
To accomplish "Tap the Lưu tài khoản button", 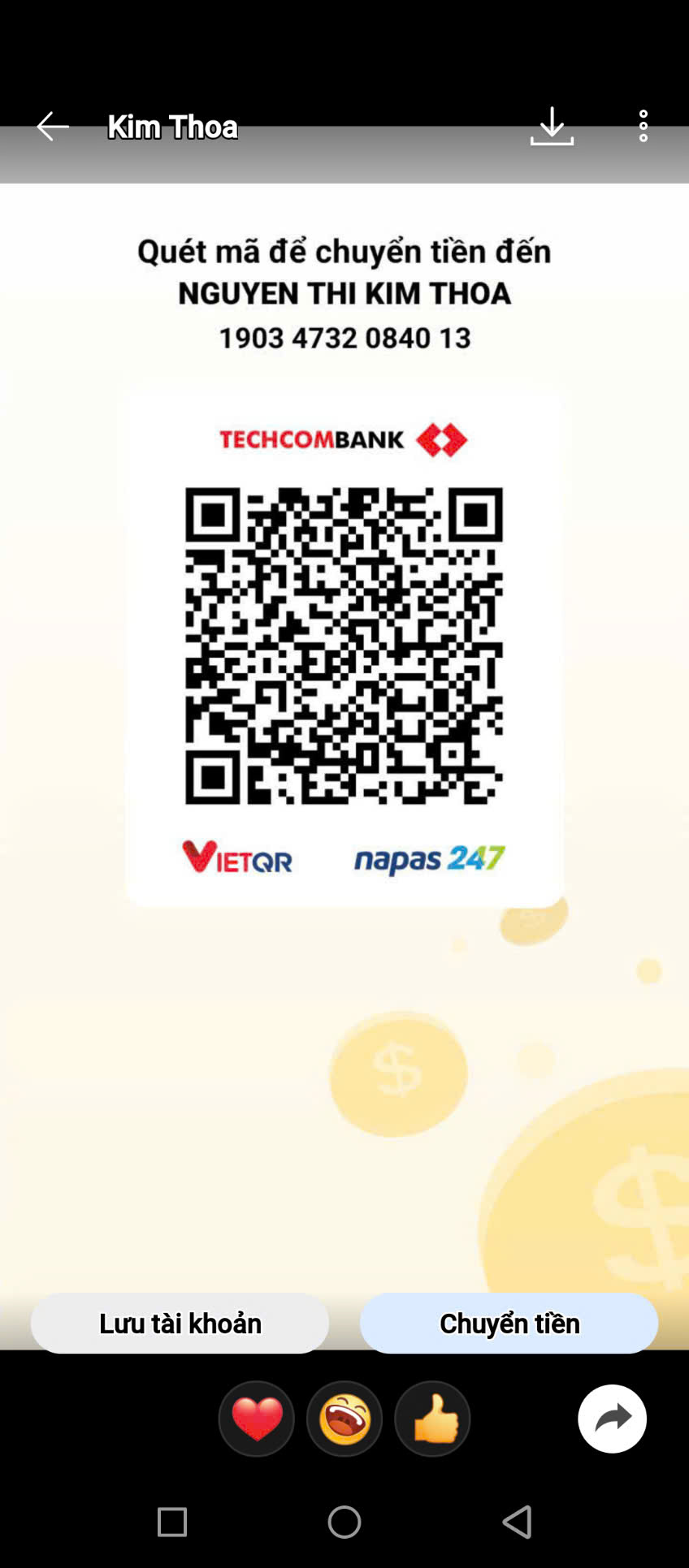I will [x=180, y=1324].
